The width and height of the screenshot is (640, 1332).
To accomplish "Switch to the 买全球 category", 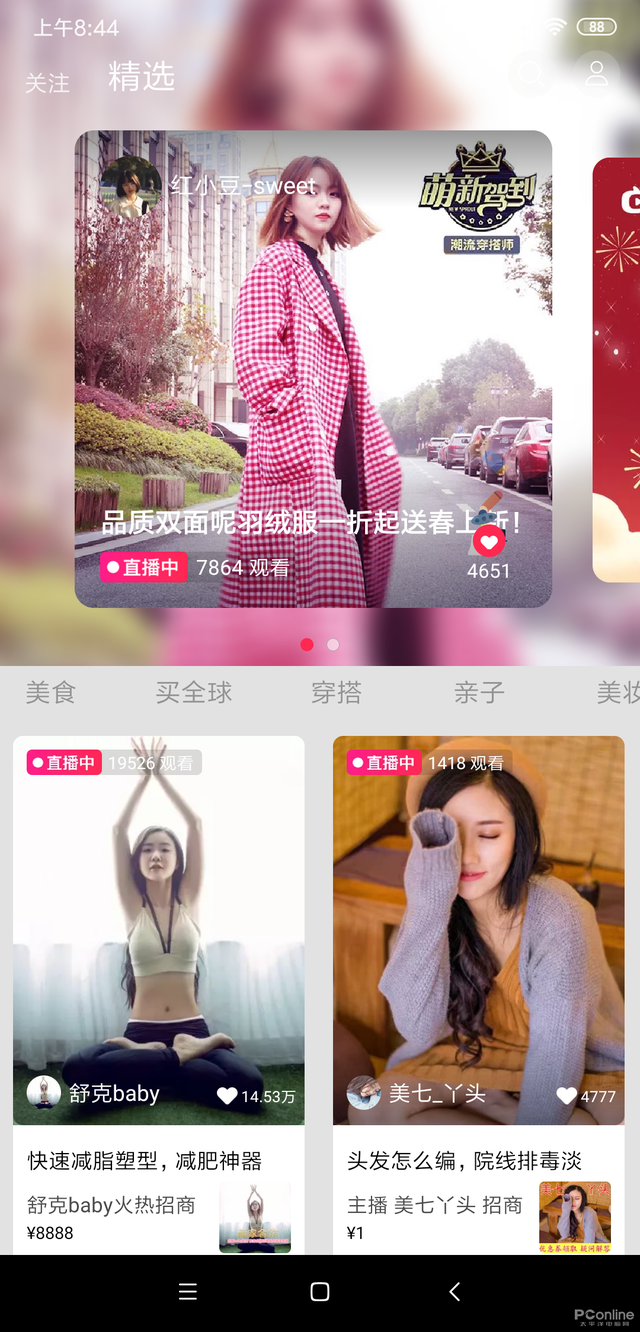I will click(193, 692).
